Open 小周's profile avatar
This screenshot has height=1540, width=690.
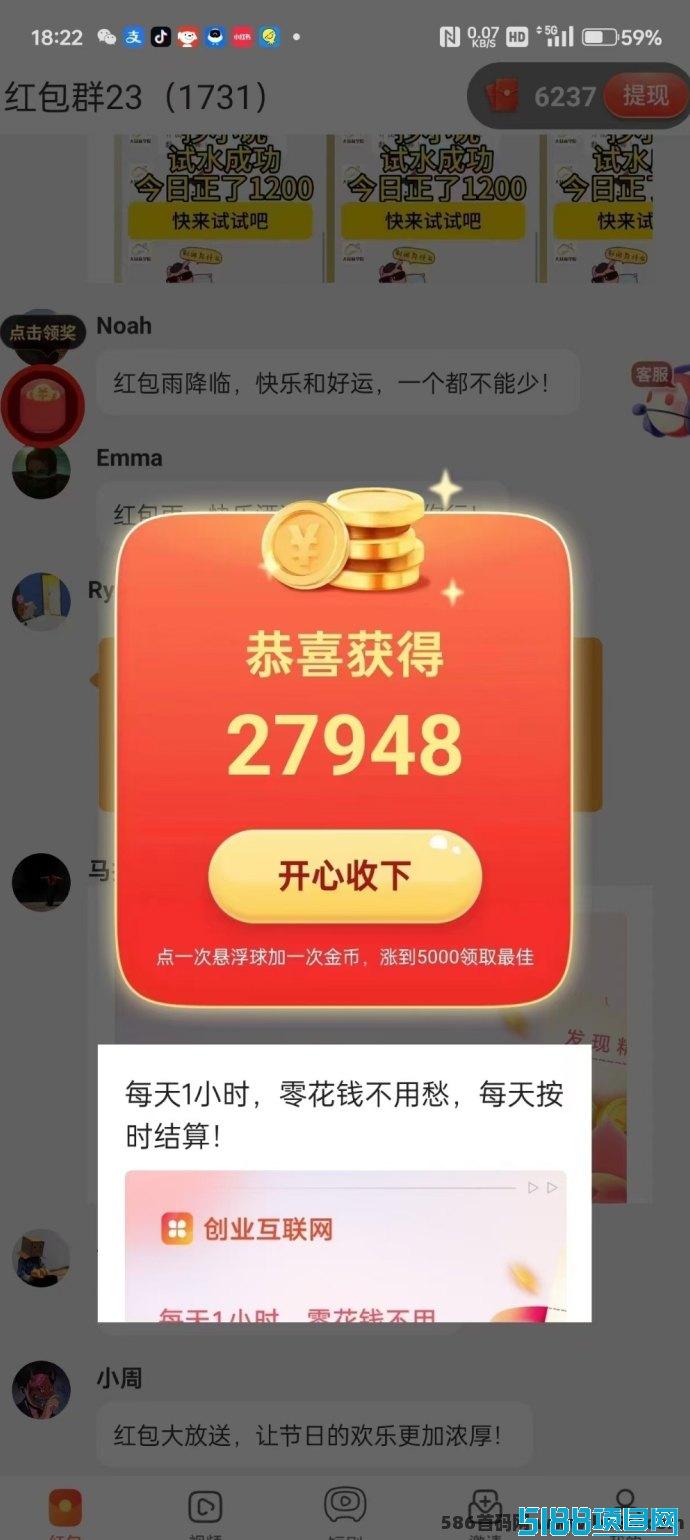click(41, 1390)
